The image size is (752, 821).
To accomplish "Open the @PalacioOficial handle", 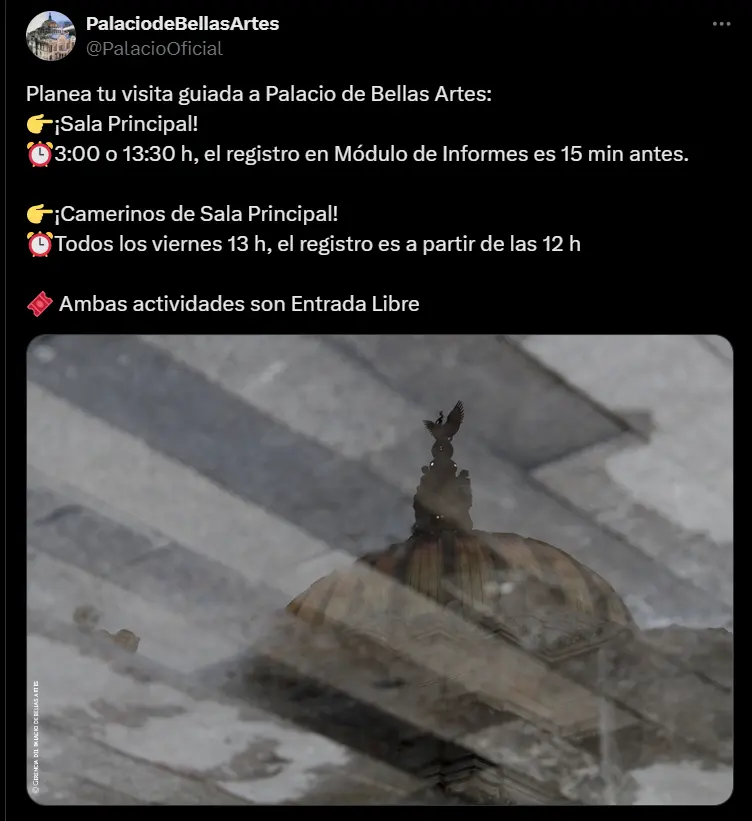I will point(154,48).
